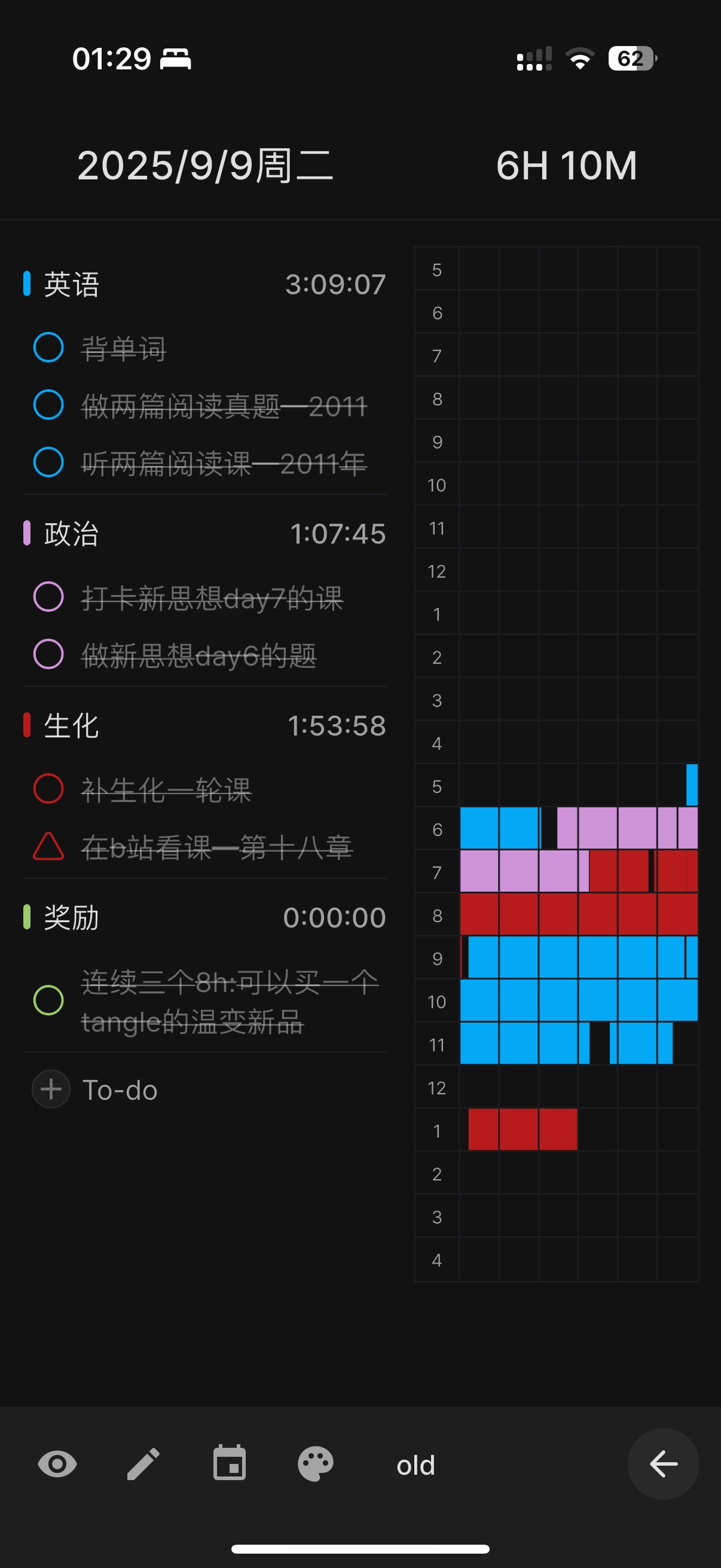The width and height of the screenshot is (721, 1568).
Task: Toggle the 背单词 task circle
Action: click(x=48, y=347)
